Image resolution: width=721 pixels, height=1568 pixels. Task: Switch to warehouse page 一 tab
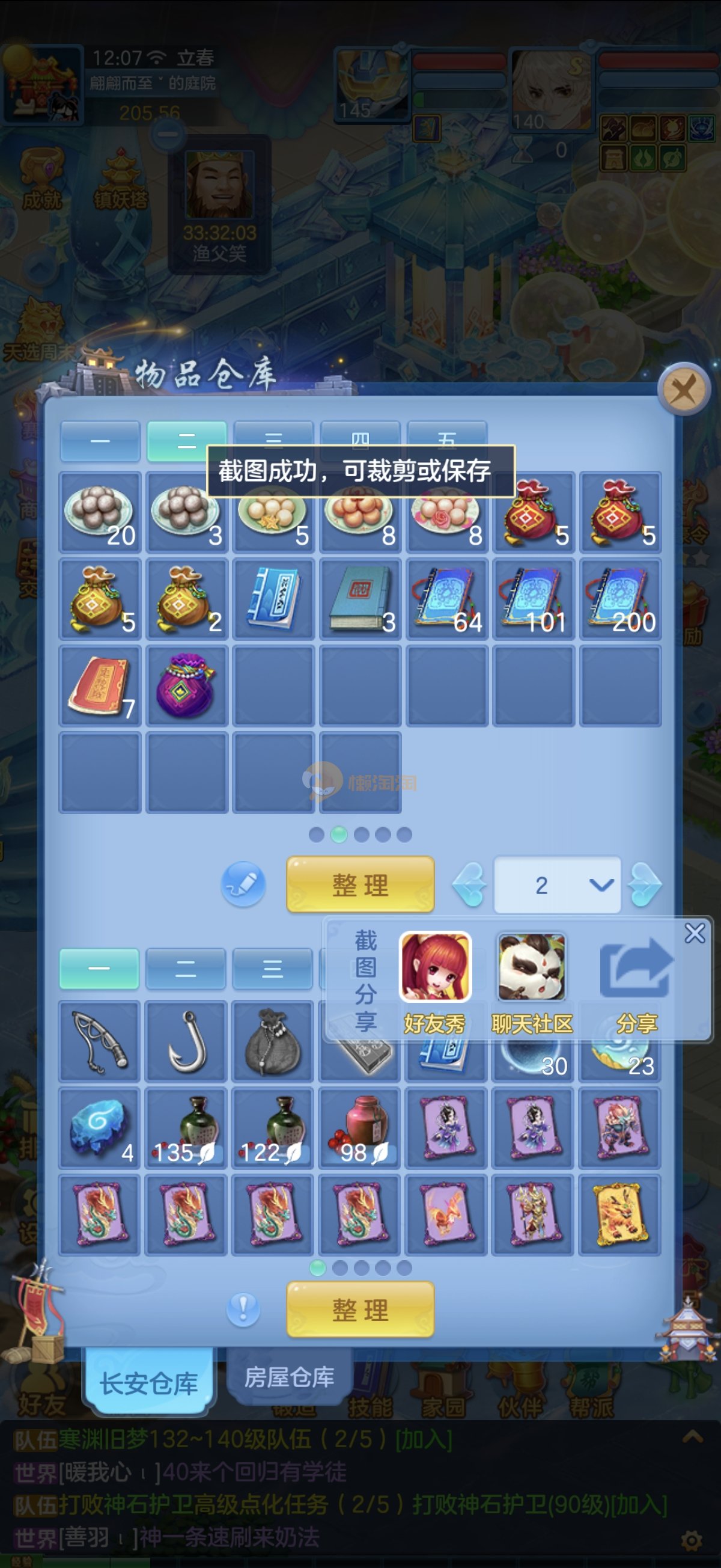point(100,441)
